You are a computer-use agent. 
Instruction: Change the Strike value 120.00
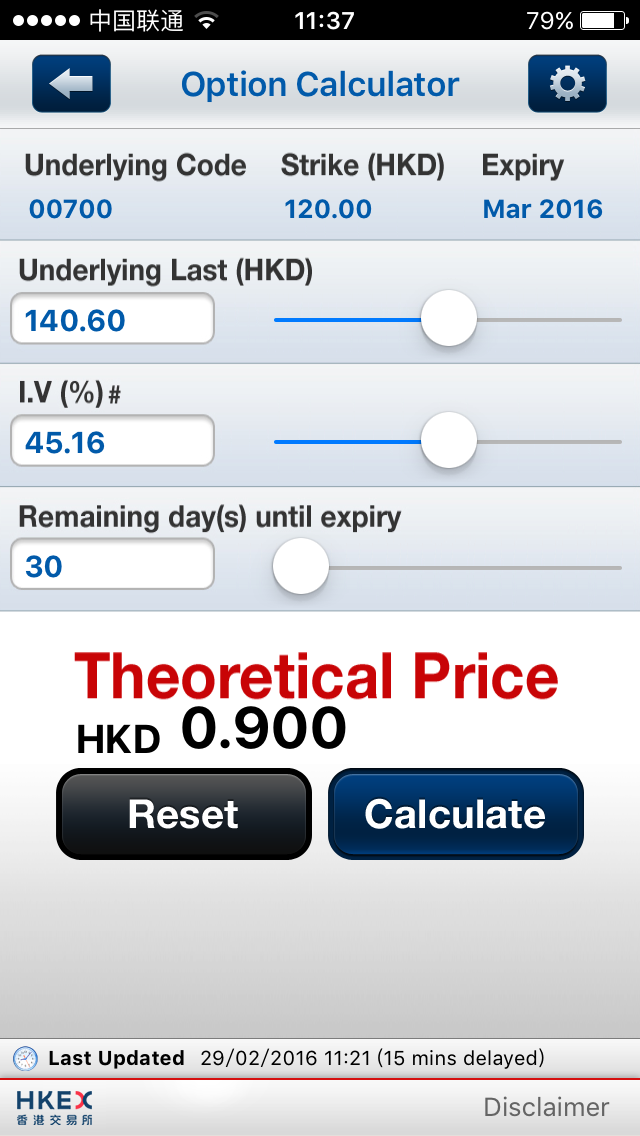coord(328,209)
